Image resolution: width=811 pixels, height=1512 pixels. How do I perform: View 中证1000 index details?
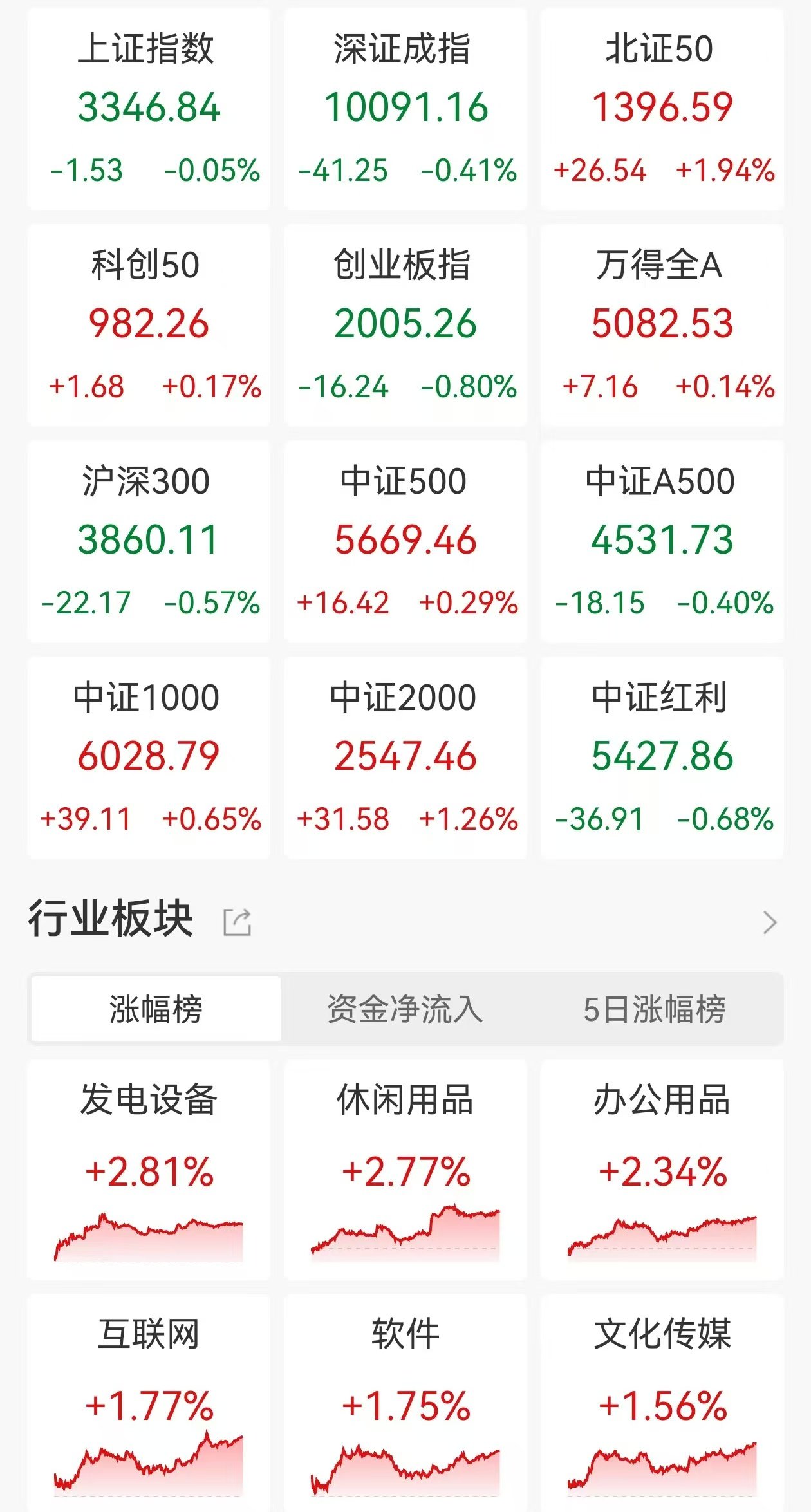tap(149, 758)
